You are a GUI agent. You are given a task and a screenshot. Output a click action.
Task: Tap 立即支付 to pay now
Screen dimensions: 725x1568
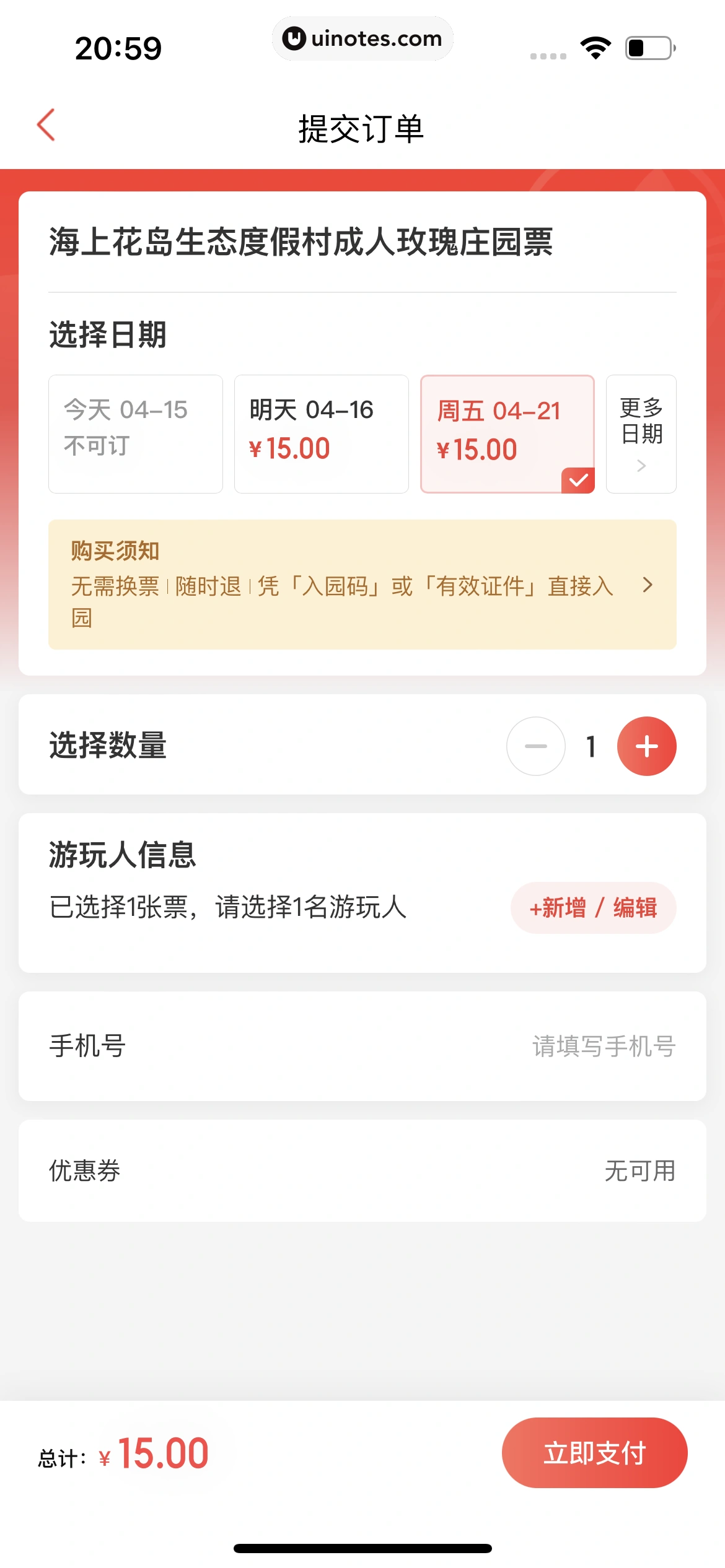(x=594, y=1453)
